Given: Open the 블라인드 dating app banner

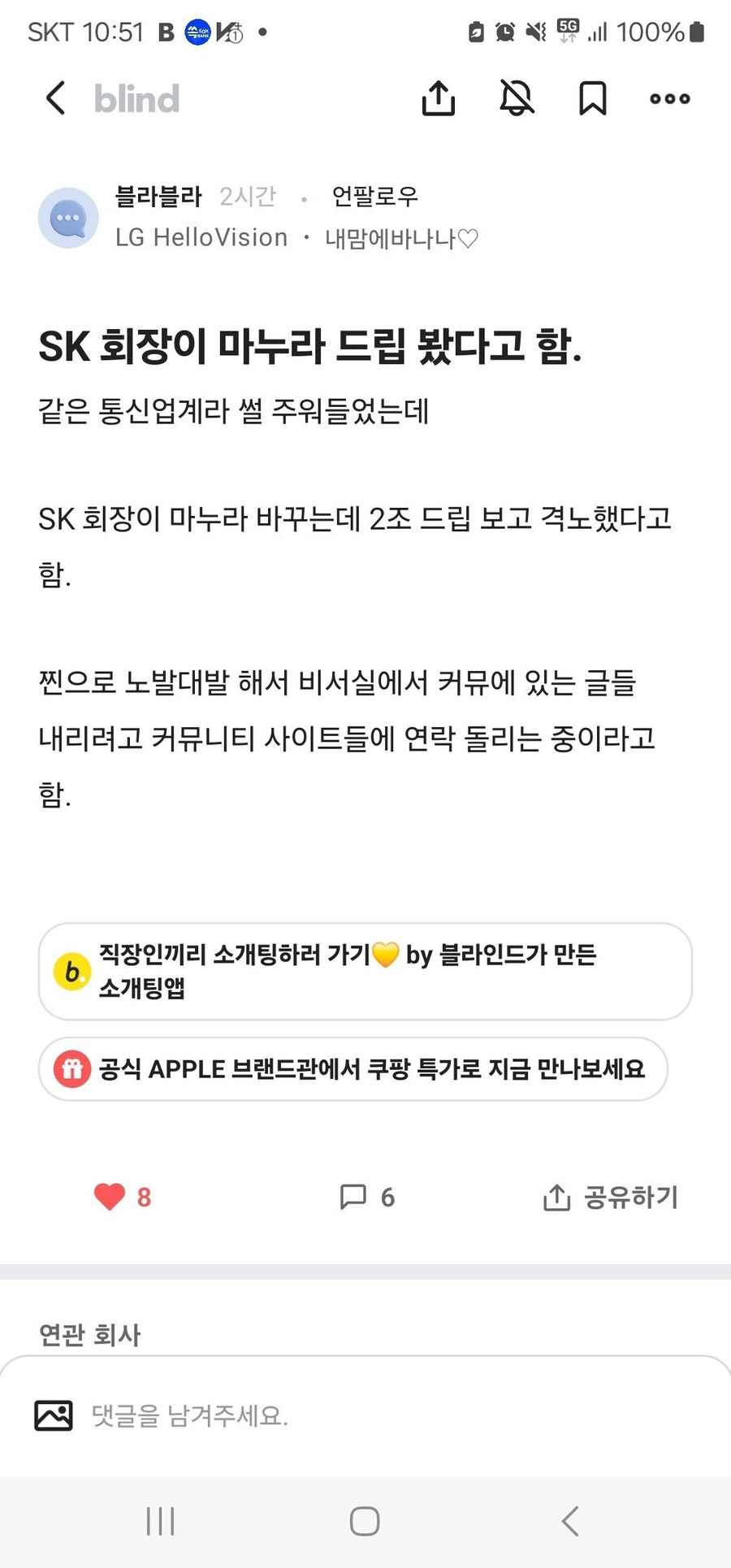Looking at the screenshot, I should pyautogui.click(x=363, y=972).
